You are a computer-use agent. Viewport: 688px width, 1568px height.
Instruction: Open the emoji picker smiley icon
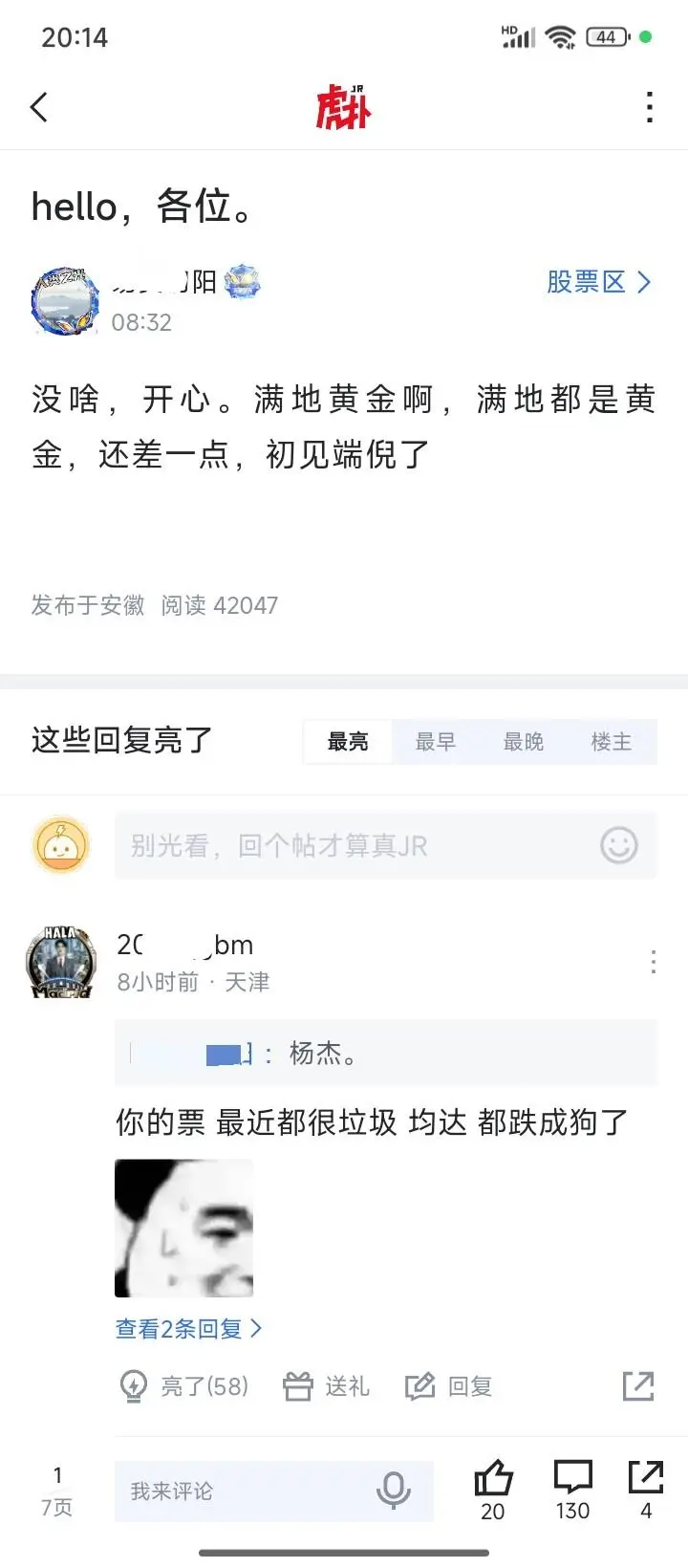point(619,846)
